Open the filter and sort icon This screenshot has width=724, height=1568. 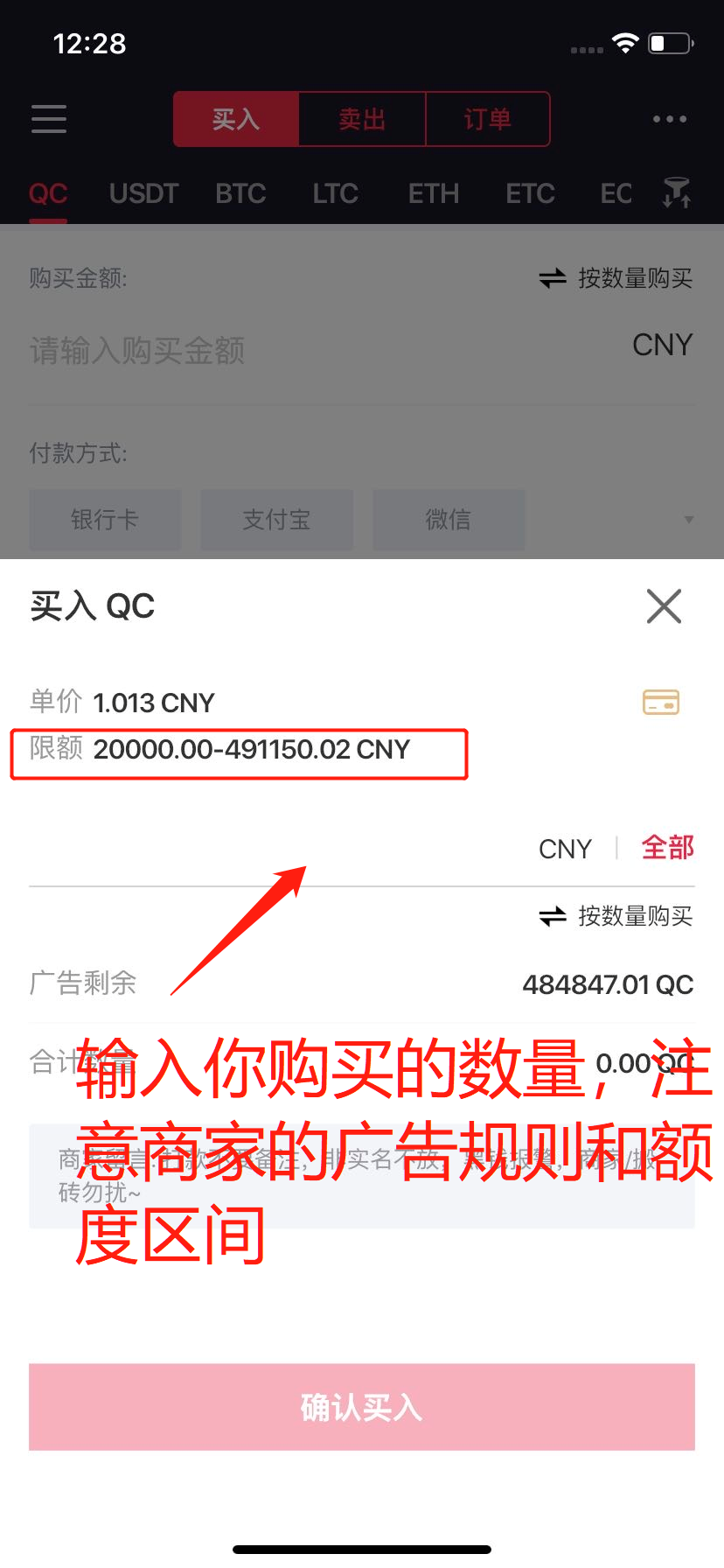coord(677,192)
